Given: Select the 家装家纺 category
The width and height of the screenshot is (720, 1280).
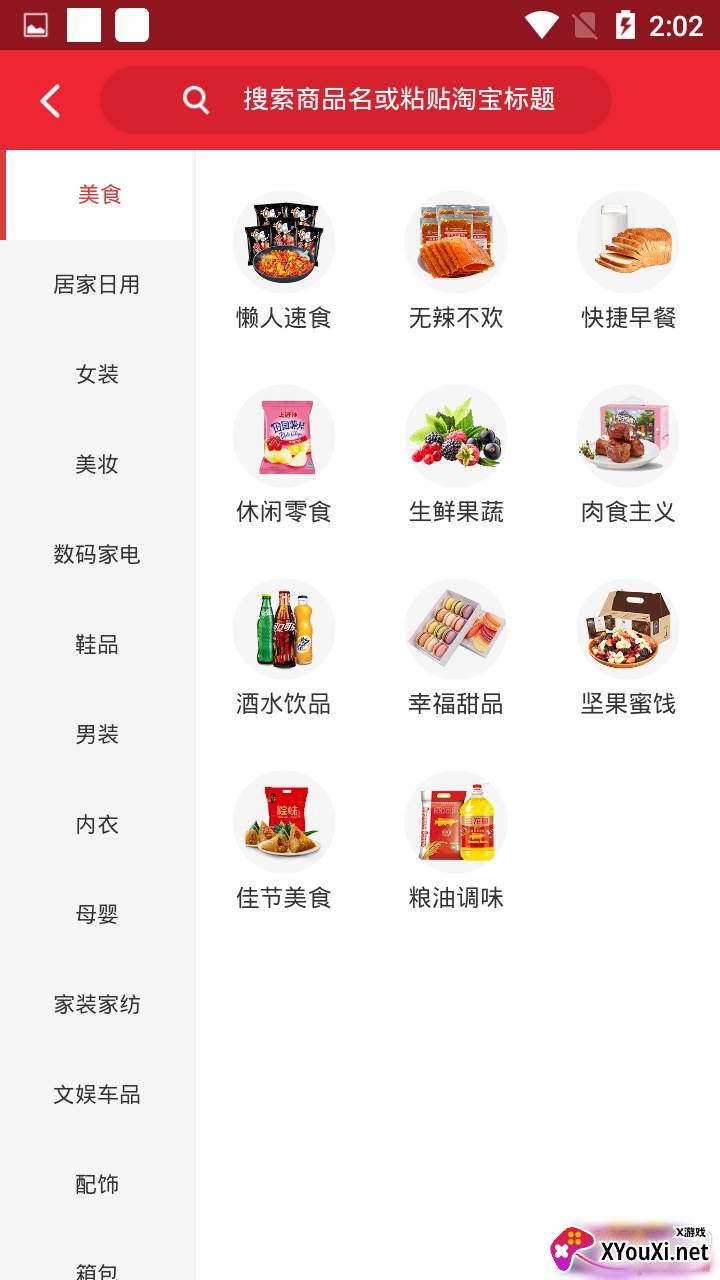Looking at the screenshot, I should 97,1005.
